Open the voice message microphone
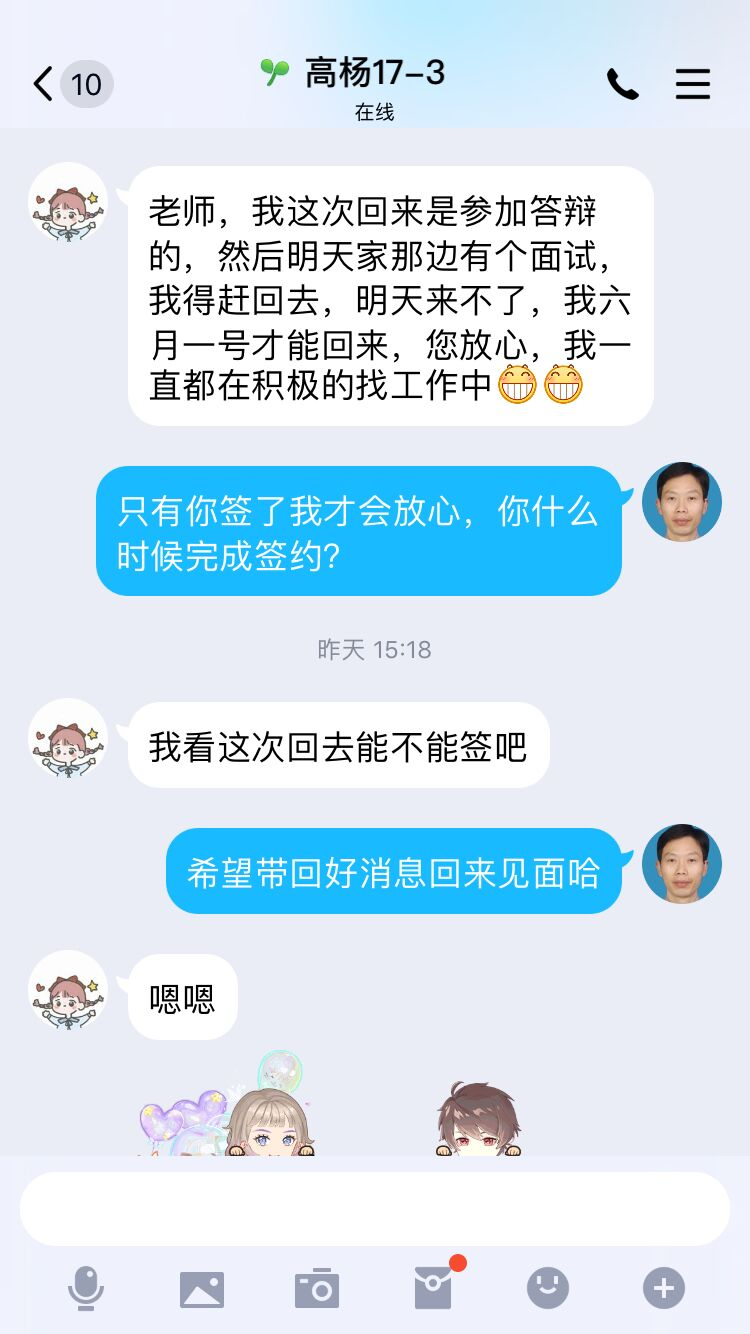 click(x=86, y=1288)
